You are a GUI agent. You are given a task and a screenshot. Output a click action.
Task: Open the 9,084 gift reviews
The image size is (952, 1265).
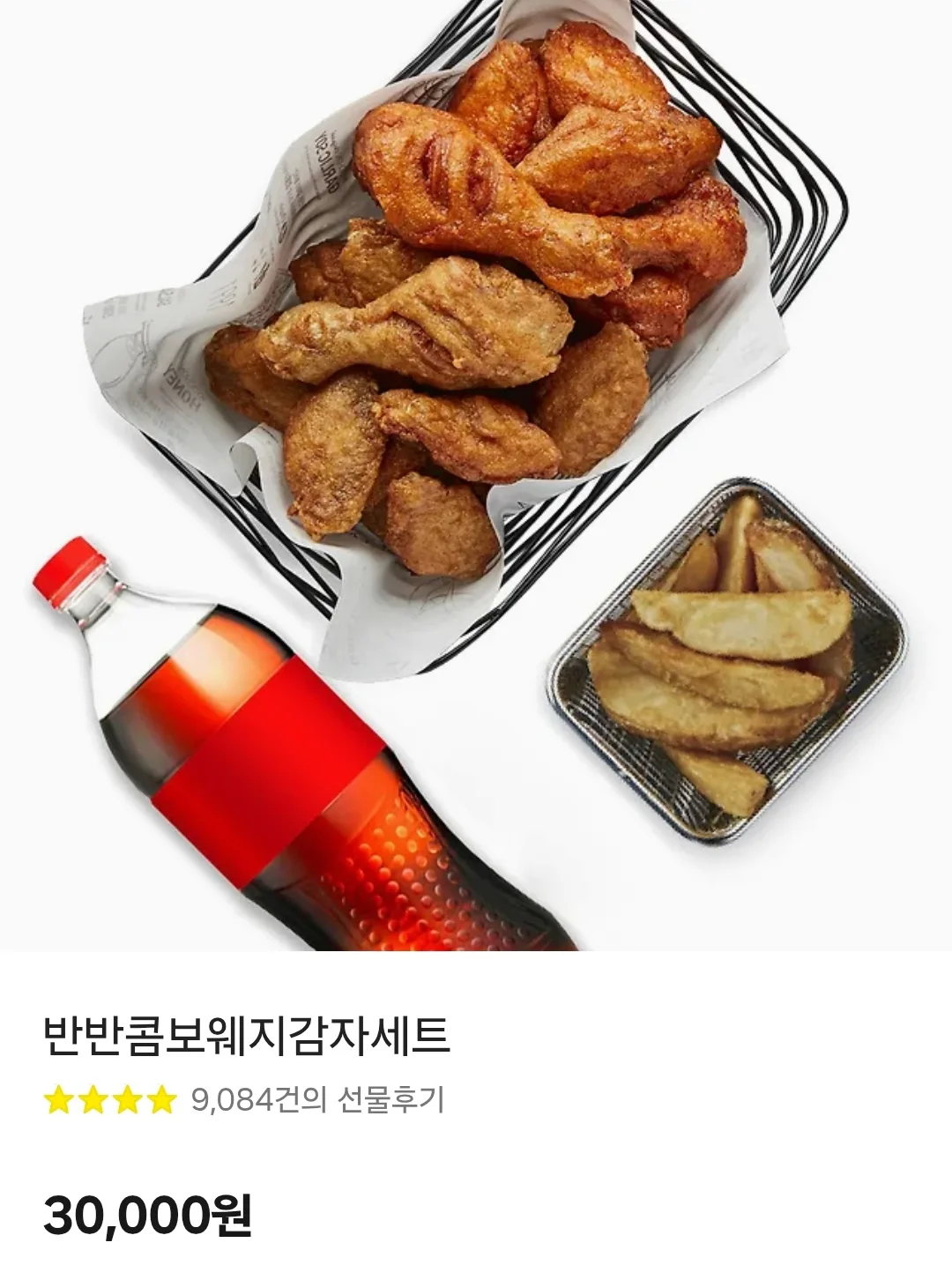coord(317,1100)
